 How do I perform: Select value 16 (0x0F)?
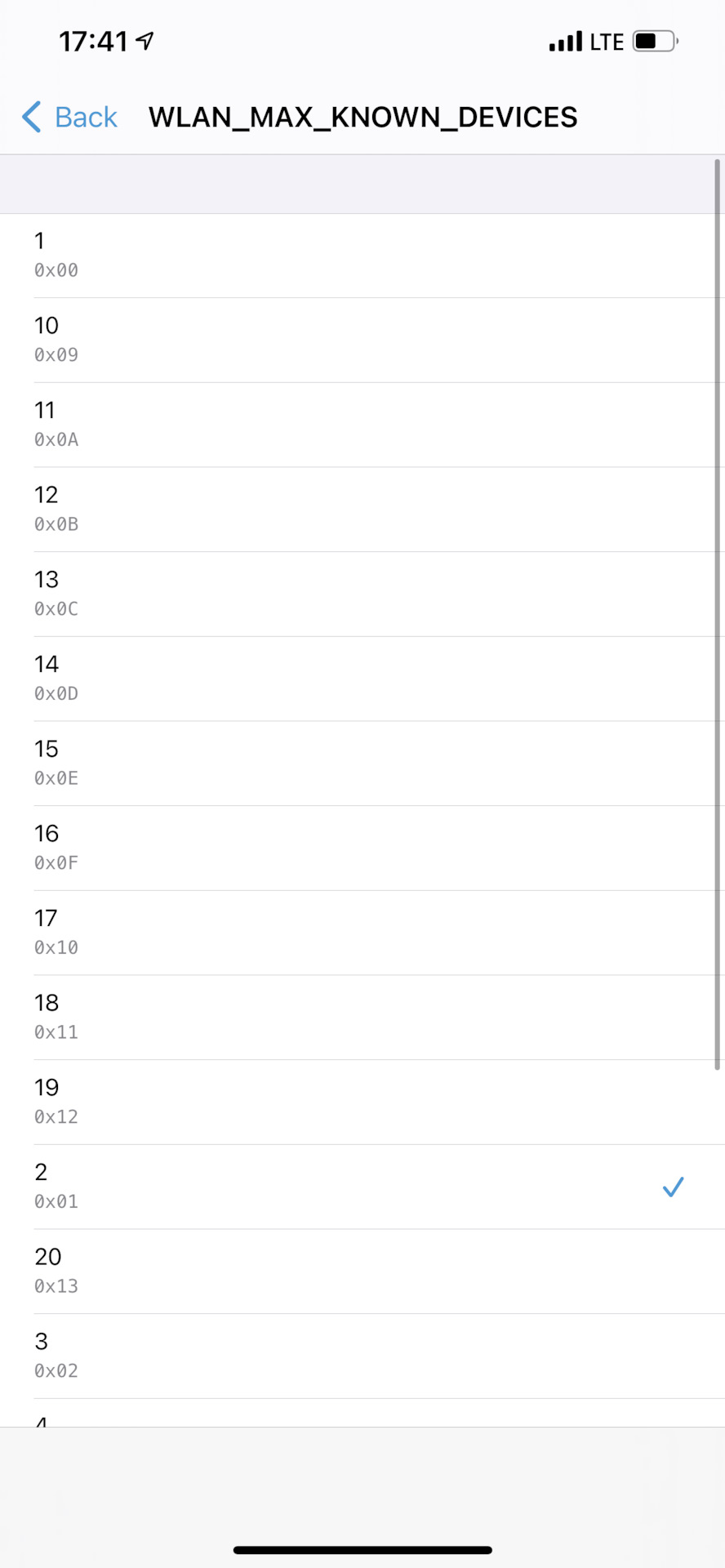(362, 848)
